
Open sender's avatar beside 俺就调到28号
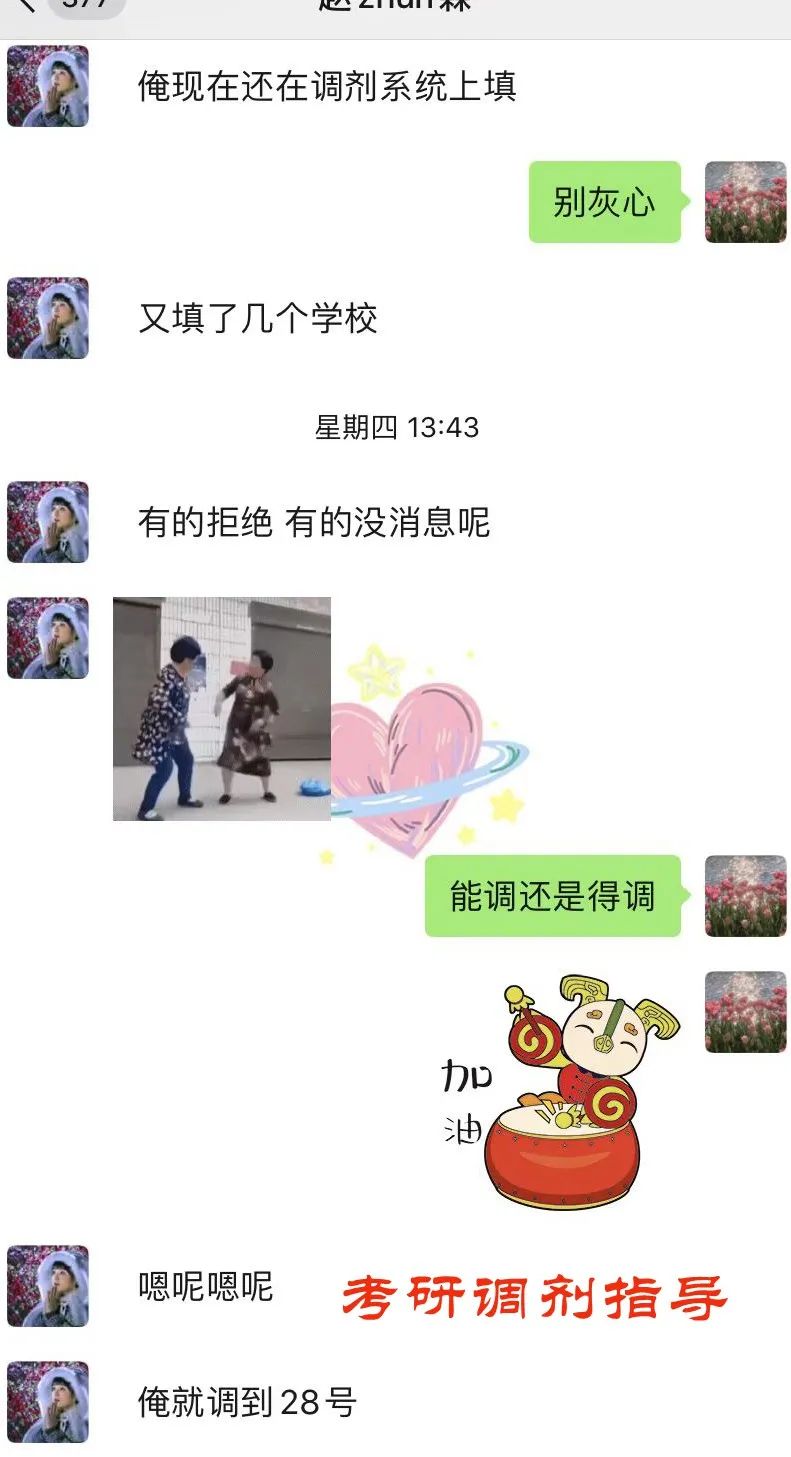pos(48,1402)
